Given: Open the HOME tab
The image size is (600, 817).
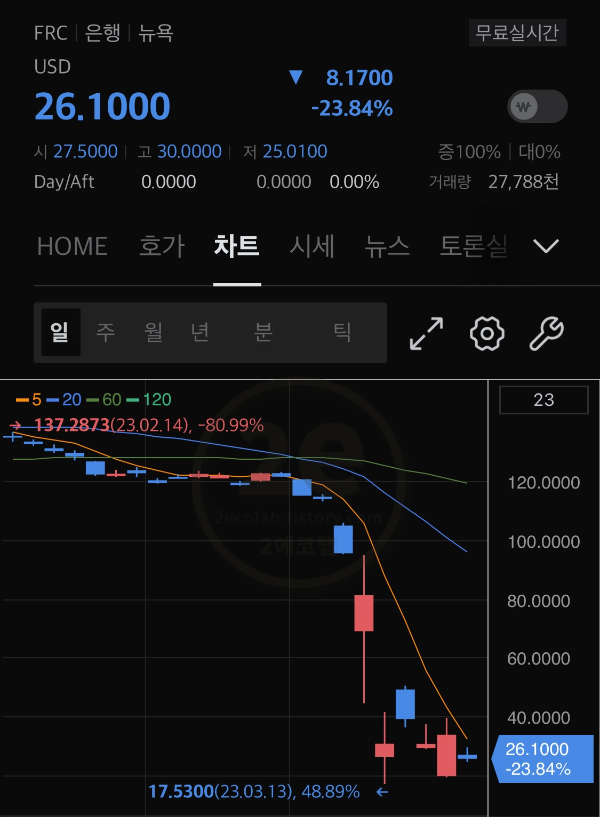Looking at the screenshot, I should pyautogui.click(x=72, y=246).
